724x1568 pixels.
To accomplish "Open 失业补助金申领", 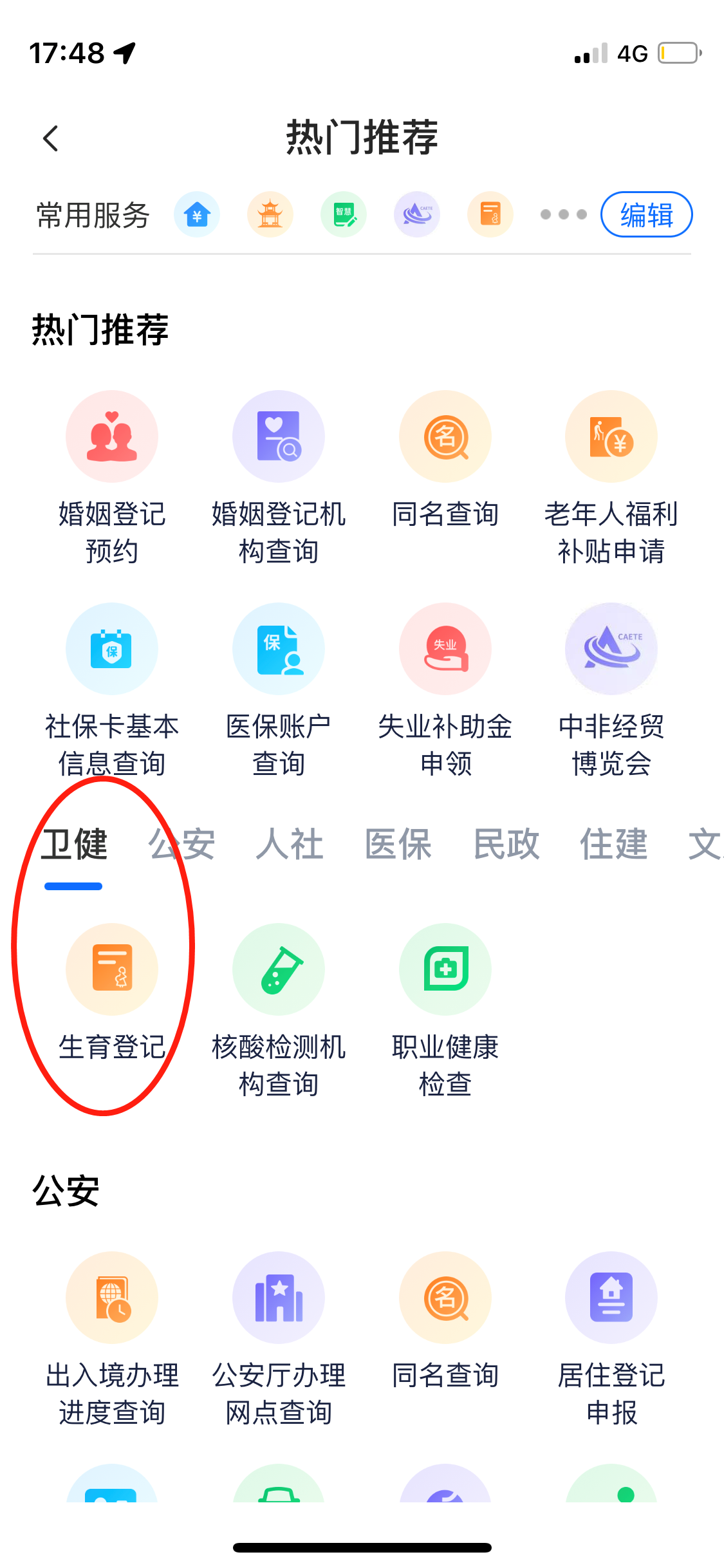I will click(x=445, y=649).
